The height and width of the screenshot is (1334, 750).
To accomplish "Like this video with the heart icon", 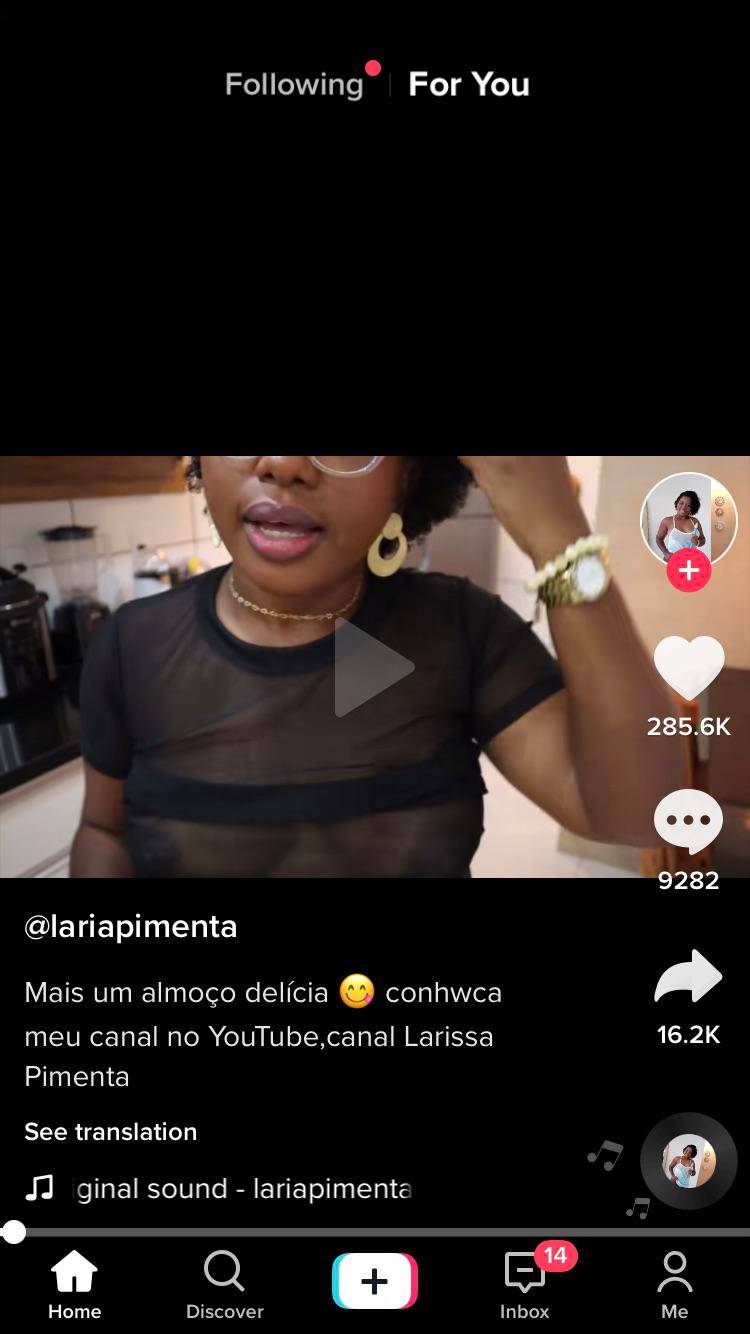I will [688, 668].
